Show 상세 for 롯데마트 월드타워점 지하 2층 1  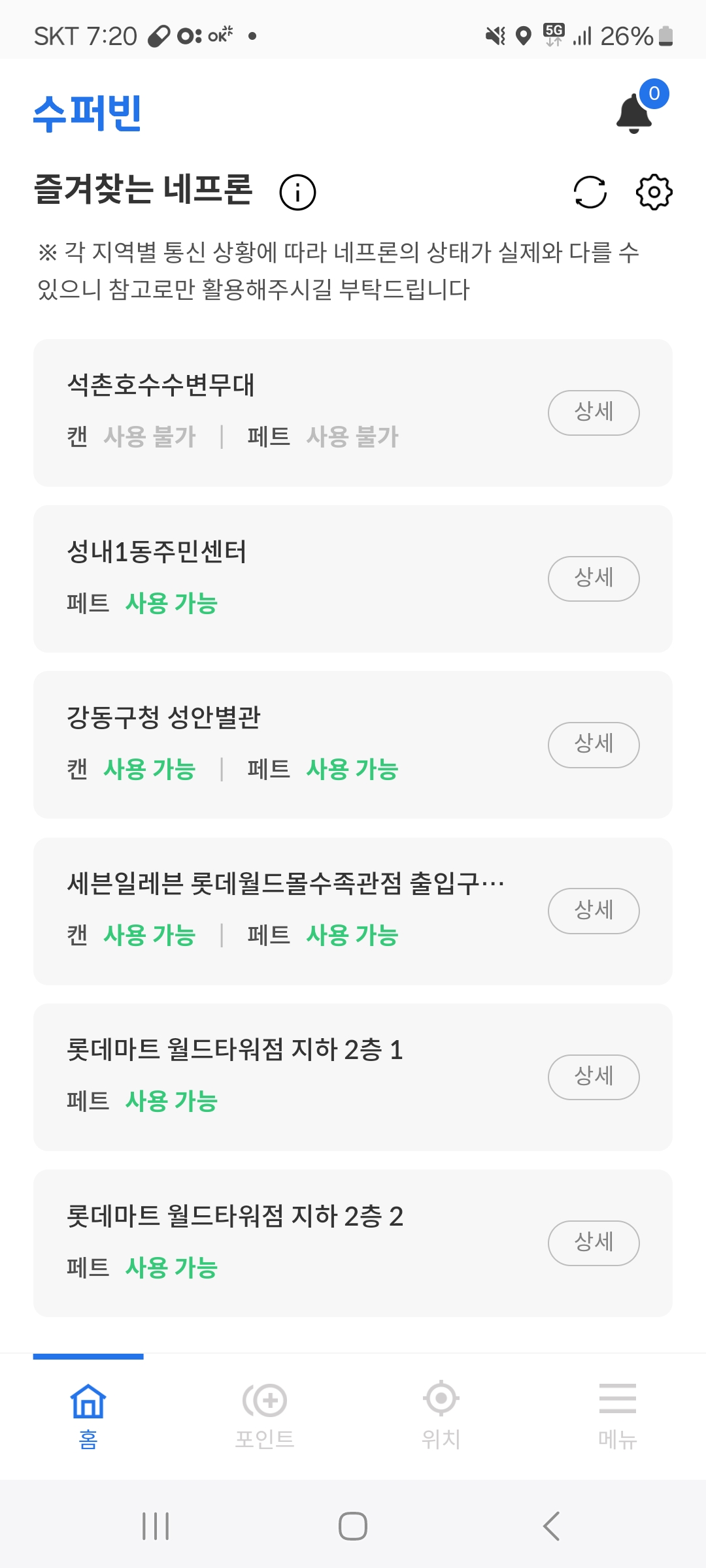tap(593, 1077)
